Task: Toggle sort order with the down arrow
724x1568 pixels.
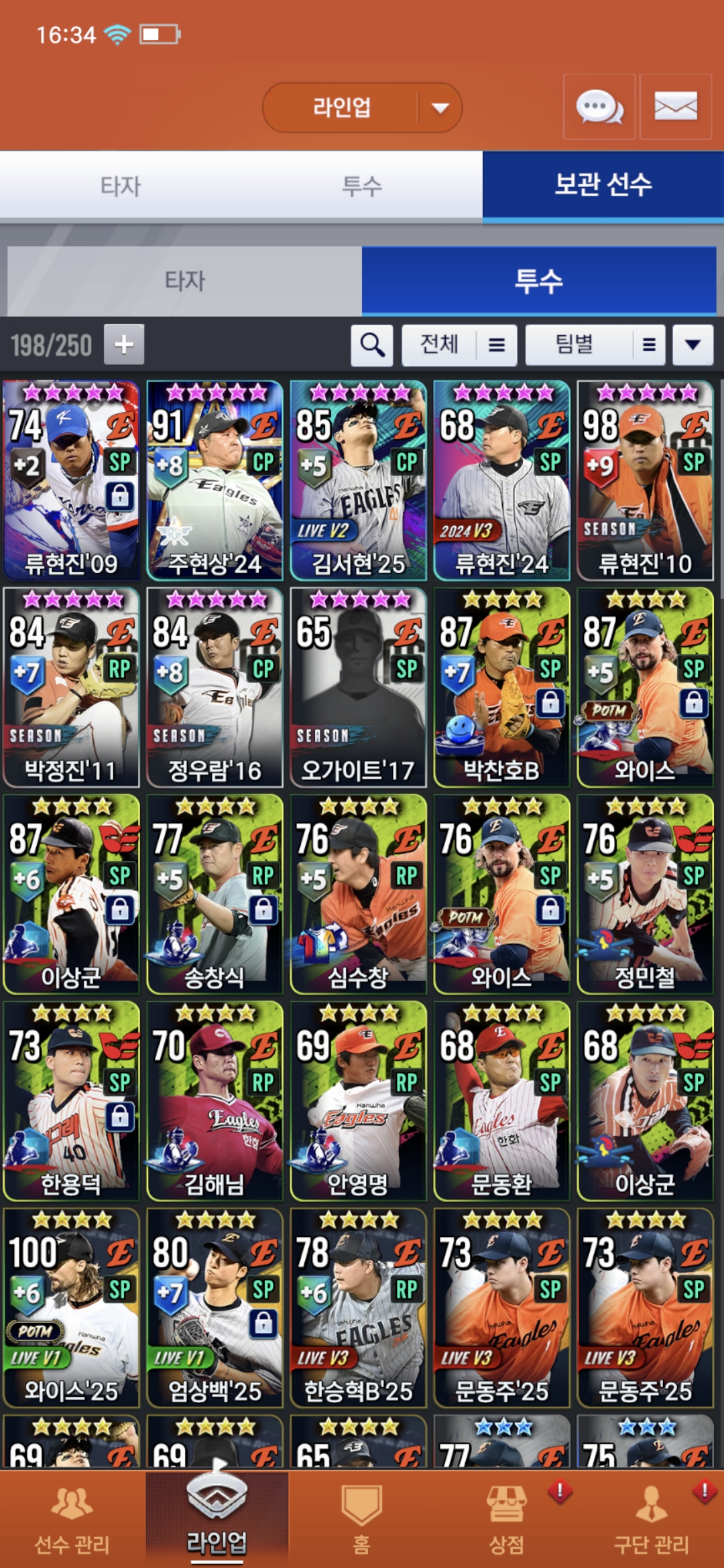Action: coord(692,344)
